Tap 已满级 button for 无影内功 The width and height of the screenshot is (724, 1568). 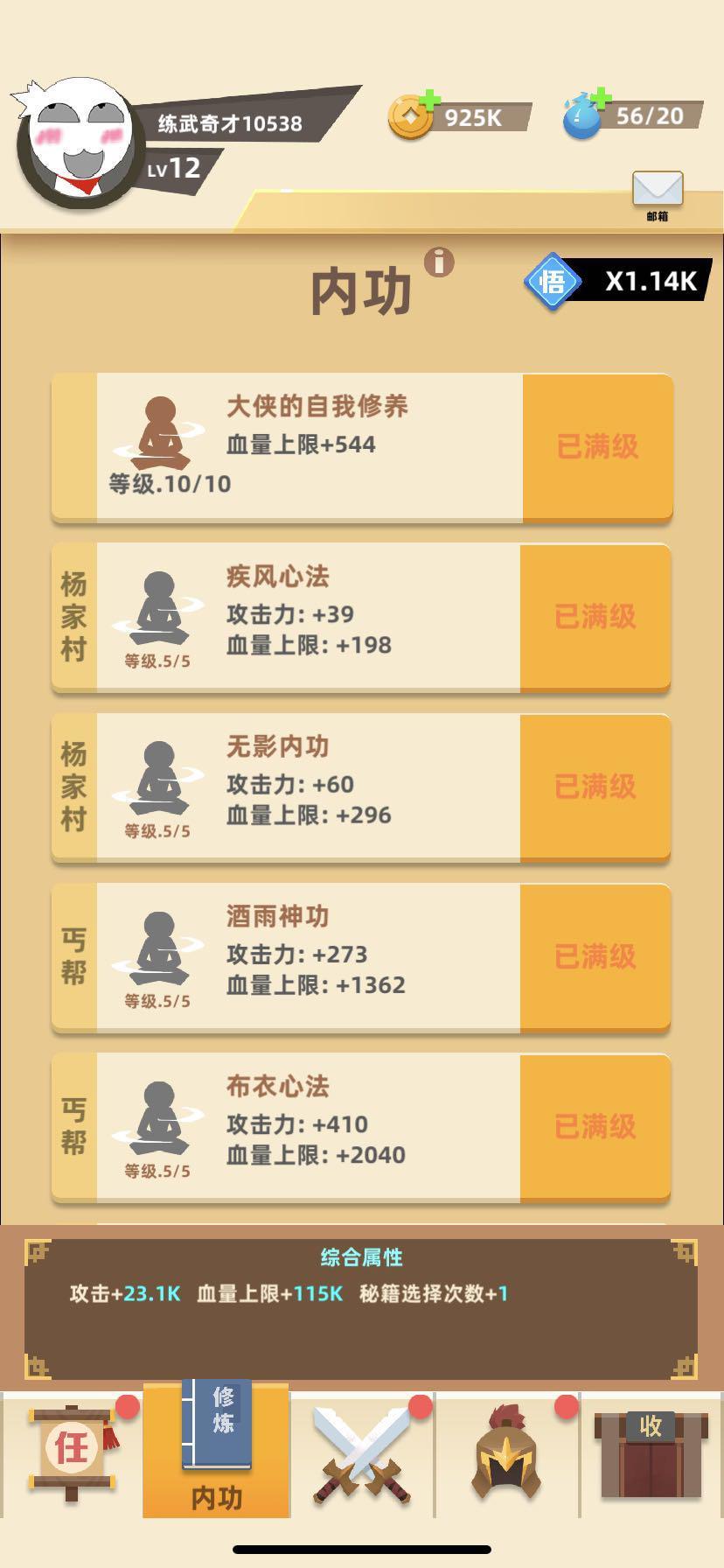[595, 787]
